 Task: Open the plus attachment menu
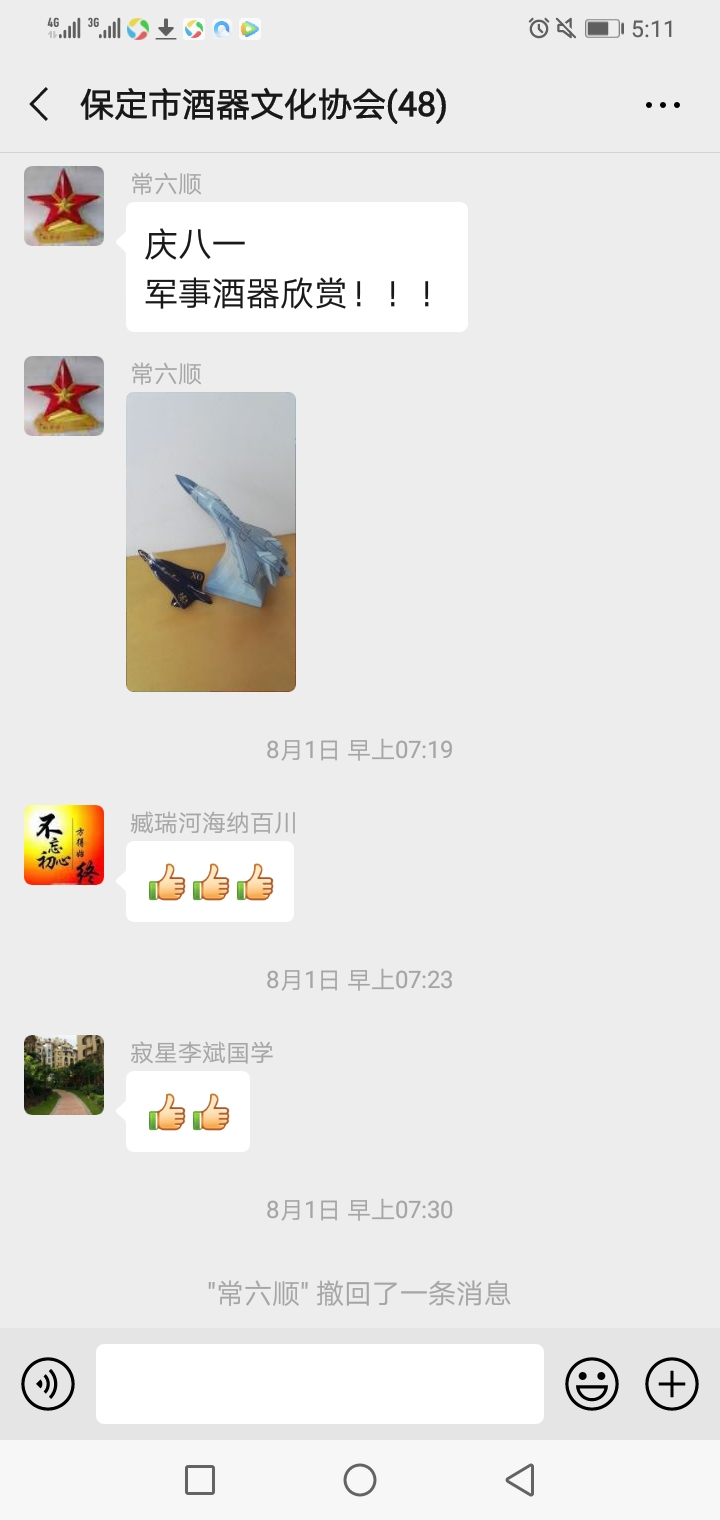pyautogui.click(x=672, y=1384)
